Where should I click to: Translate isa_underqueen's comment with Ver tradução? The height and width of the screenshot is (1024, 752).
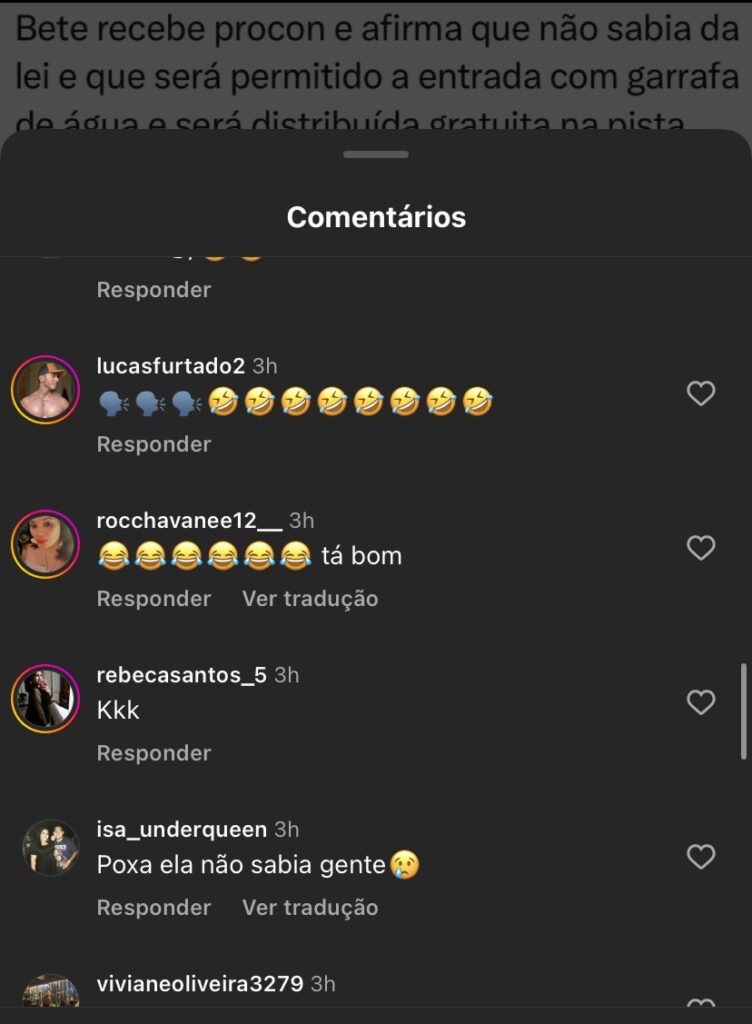[310, 907]
